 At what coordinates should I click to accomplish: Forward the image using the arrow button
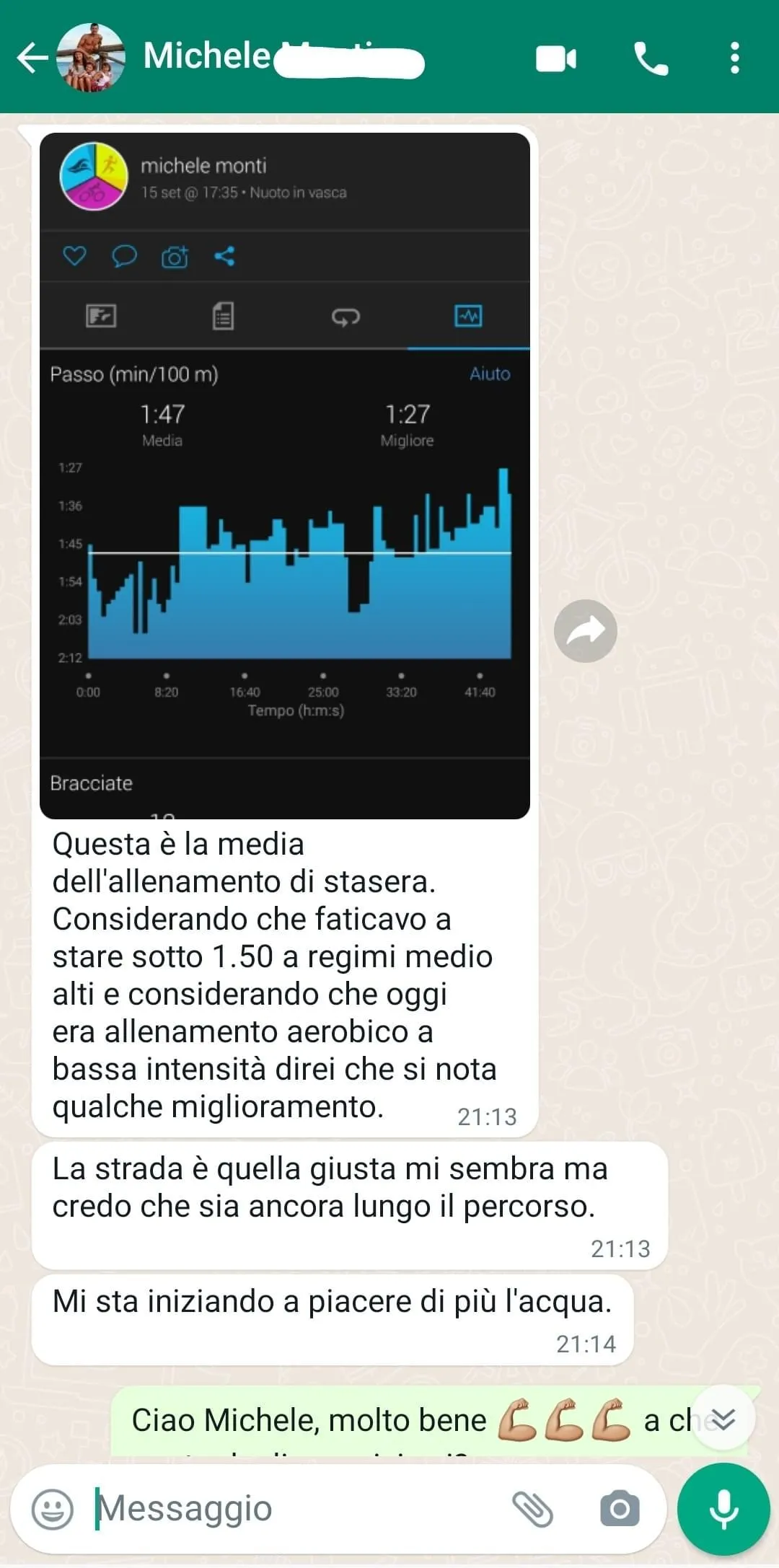[586, 631]
